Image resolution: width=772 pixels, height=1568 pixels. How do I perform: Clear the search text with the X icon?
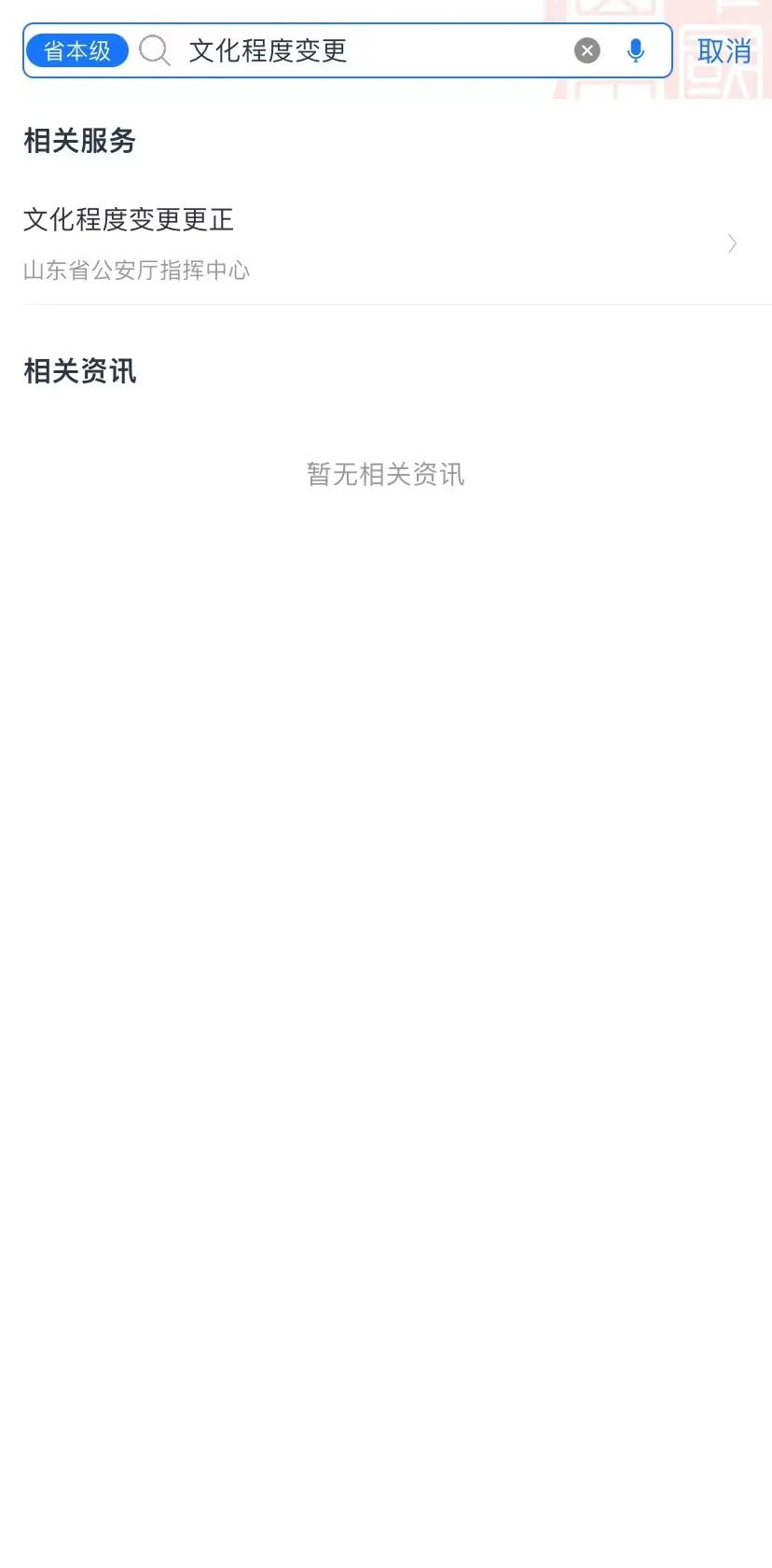[x=587, y=50]
